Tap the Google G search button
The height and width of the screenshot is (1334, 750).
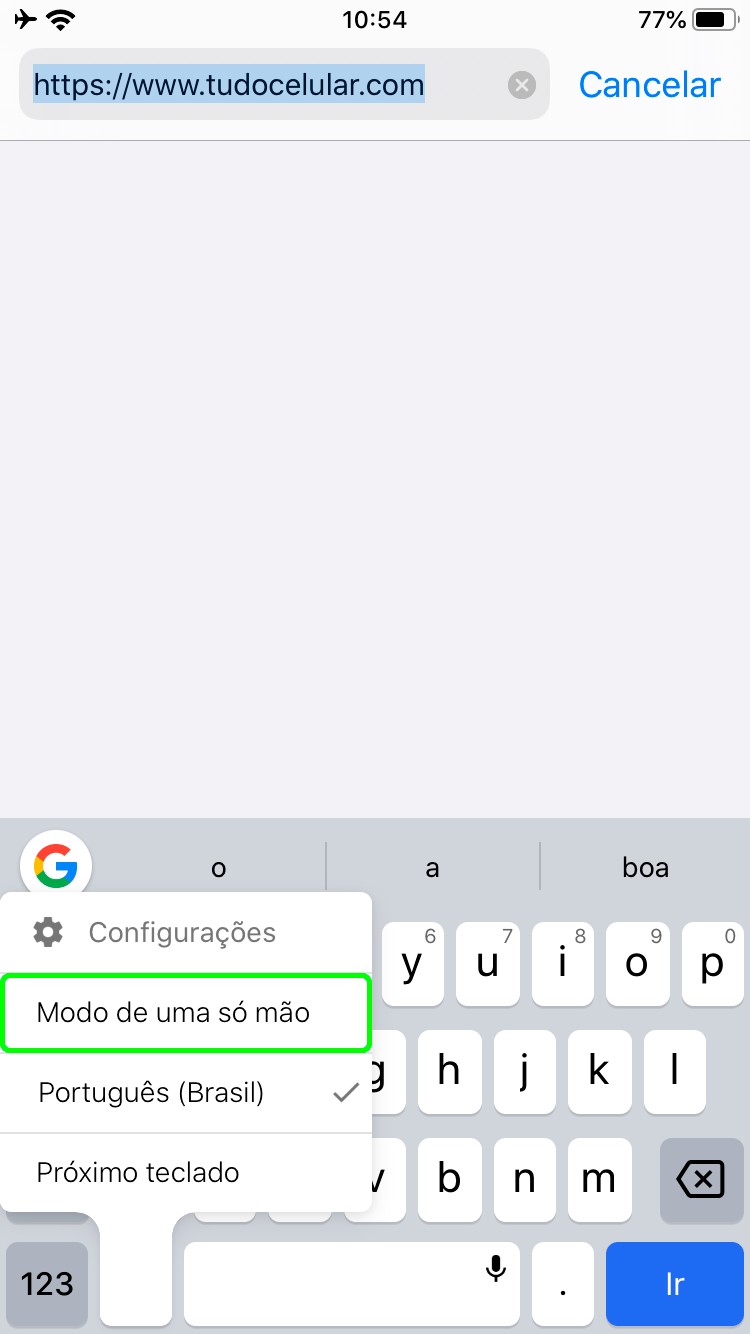[56, 866]
